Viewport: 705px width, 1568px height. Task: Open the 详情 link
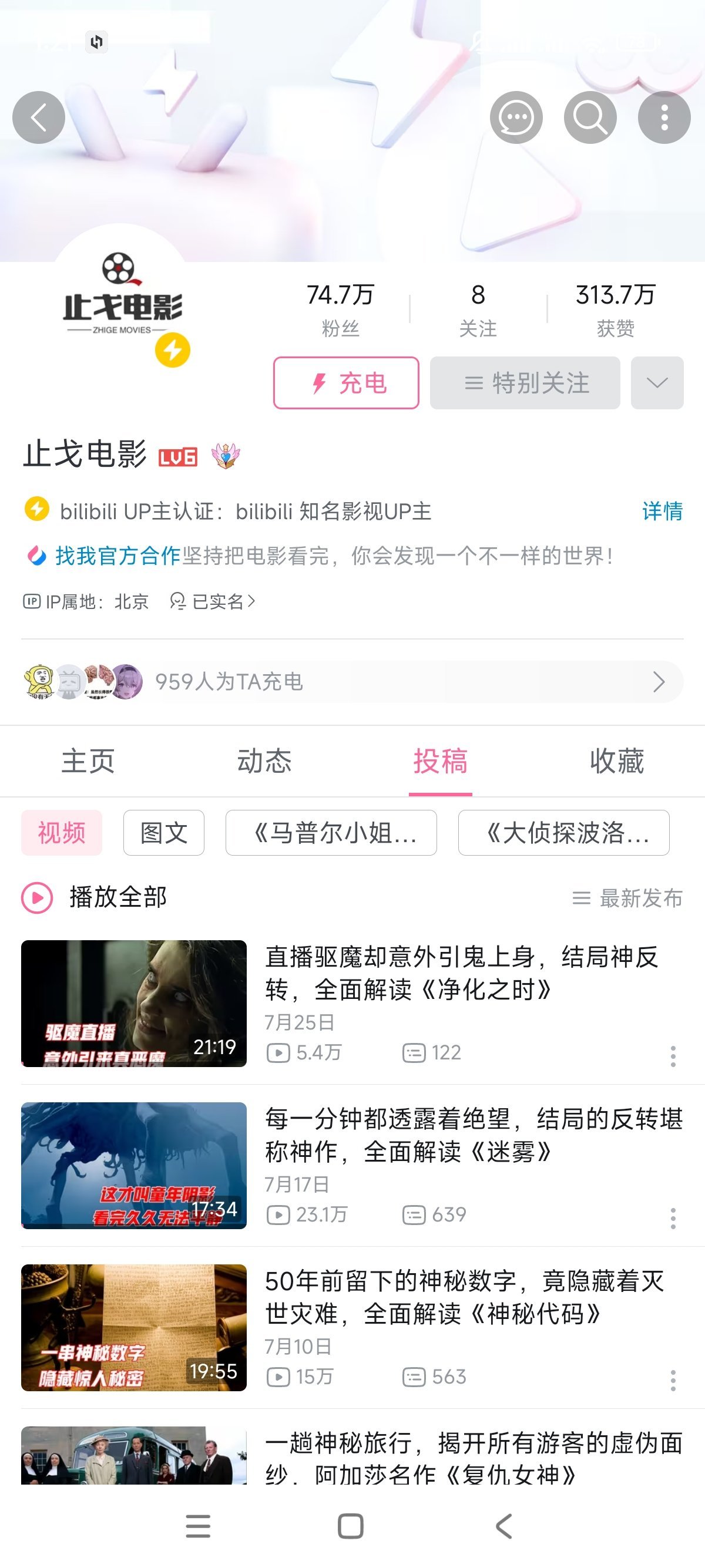coord(662,511)
